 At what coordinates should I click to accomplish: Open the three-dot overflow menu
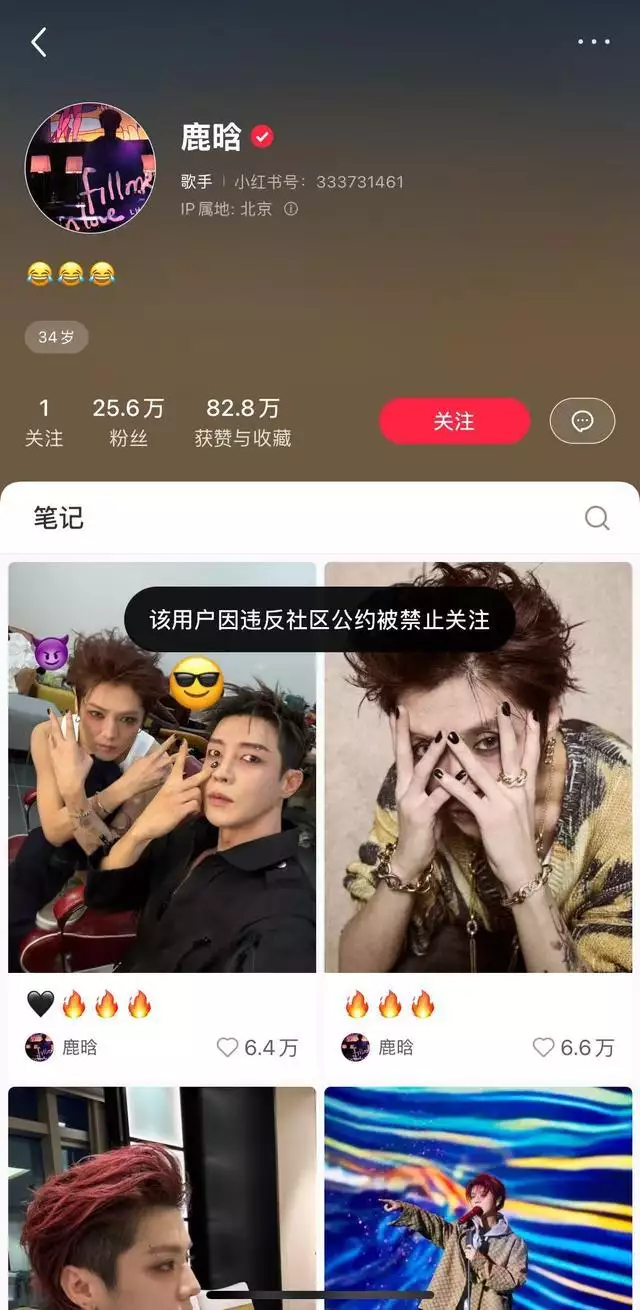593,42
